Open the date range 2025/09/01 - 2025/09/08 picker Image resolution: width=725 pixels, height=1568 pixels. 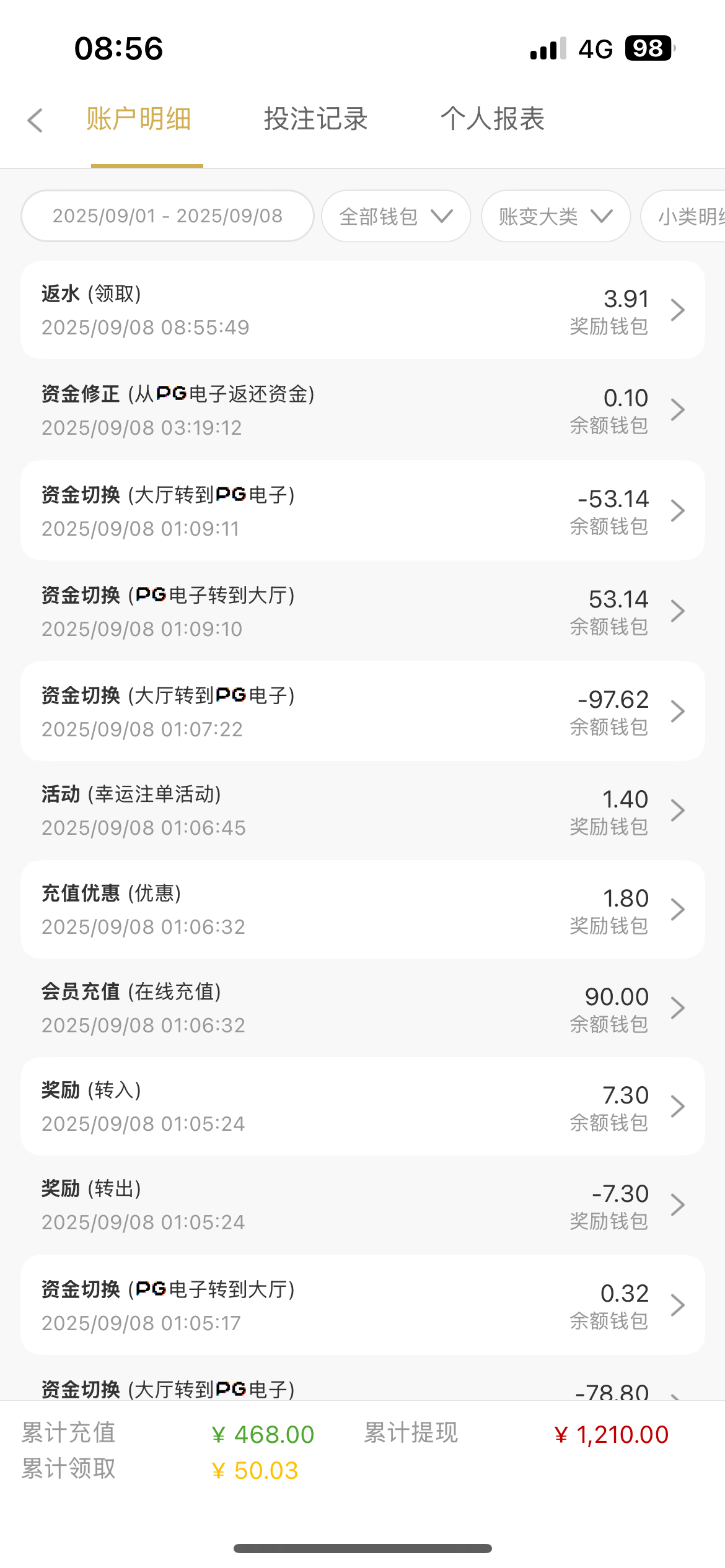167,216
